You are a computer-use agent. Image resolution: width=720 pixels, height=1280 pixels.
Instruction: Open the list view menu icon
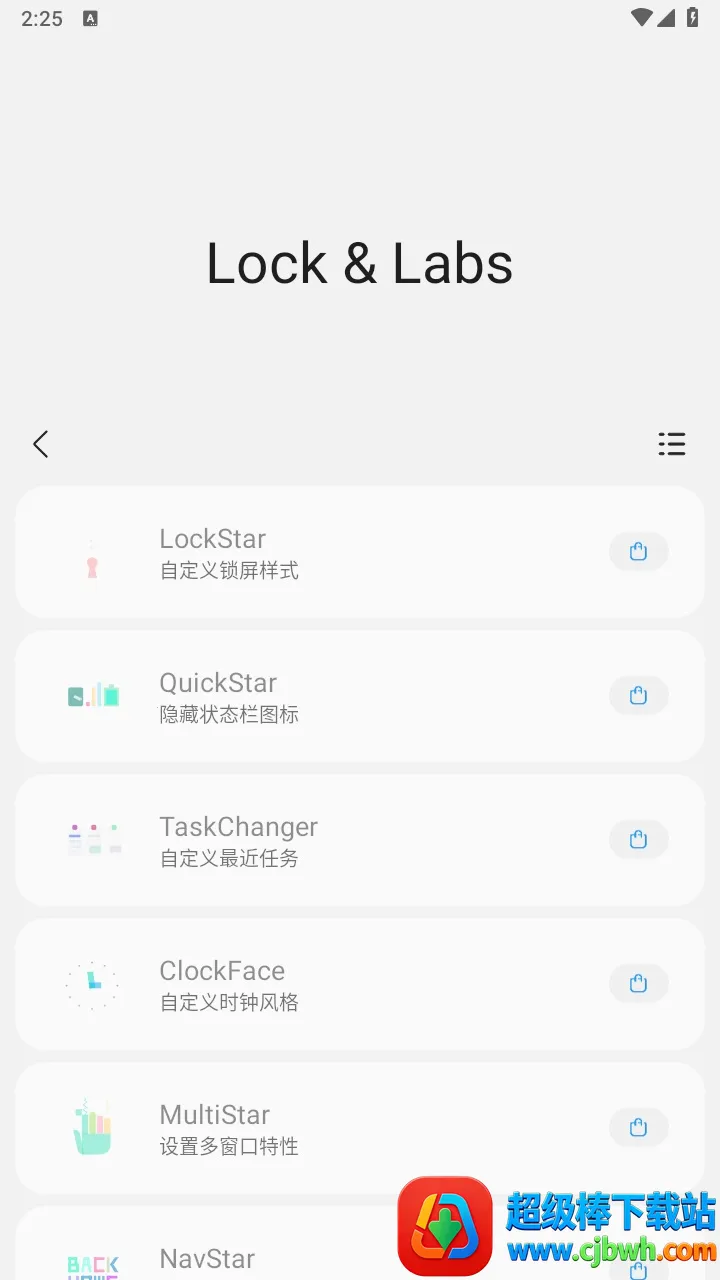click(671, 444)
